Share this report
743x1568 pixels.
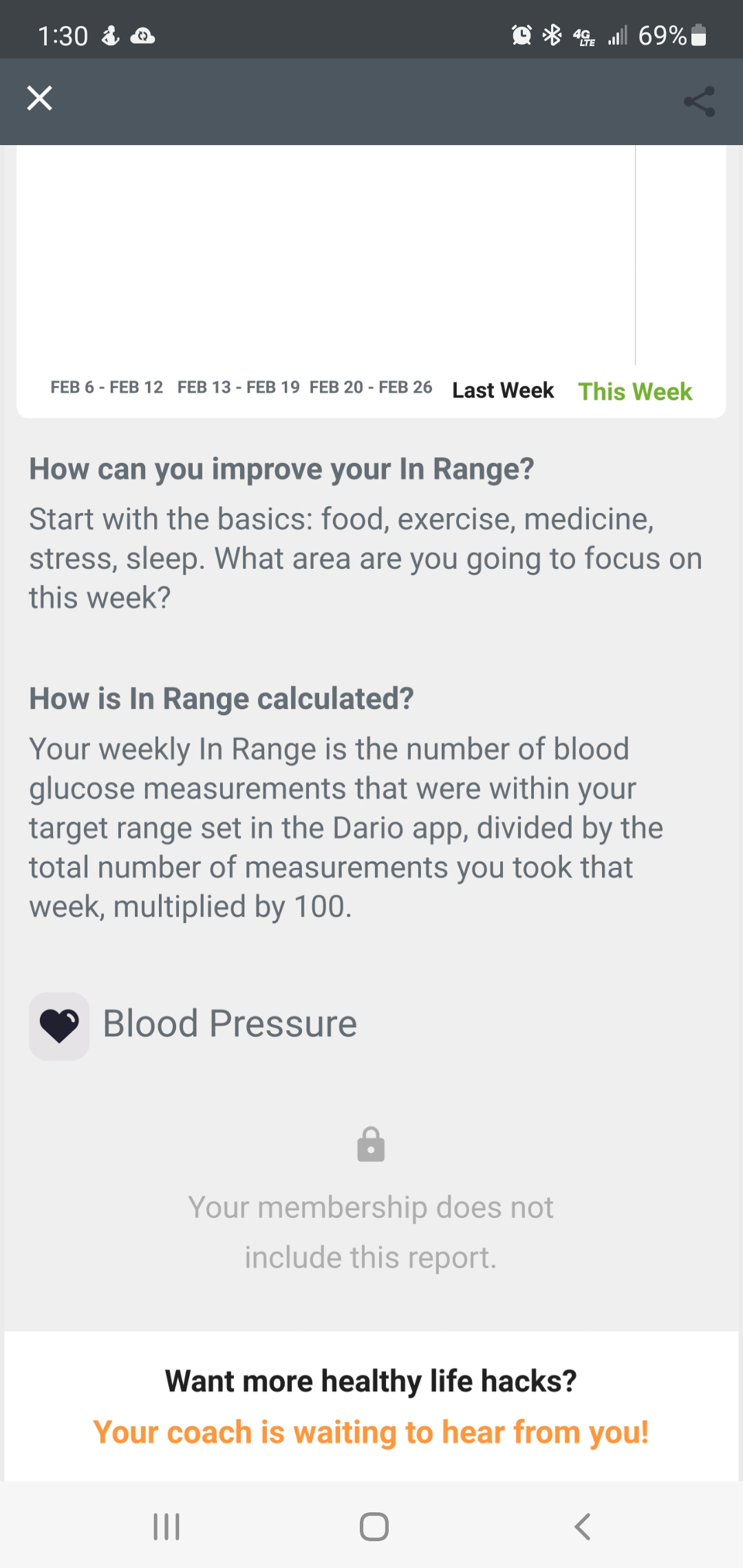point(699,102)
